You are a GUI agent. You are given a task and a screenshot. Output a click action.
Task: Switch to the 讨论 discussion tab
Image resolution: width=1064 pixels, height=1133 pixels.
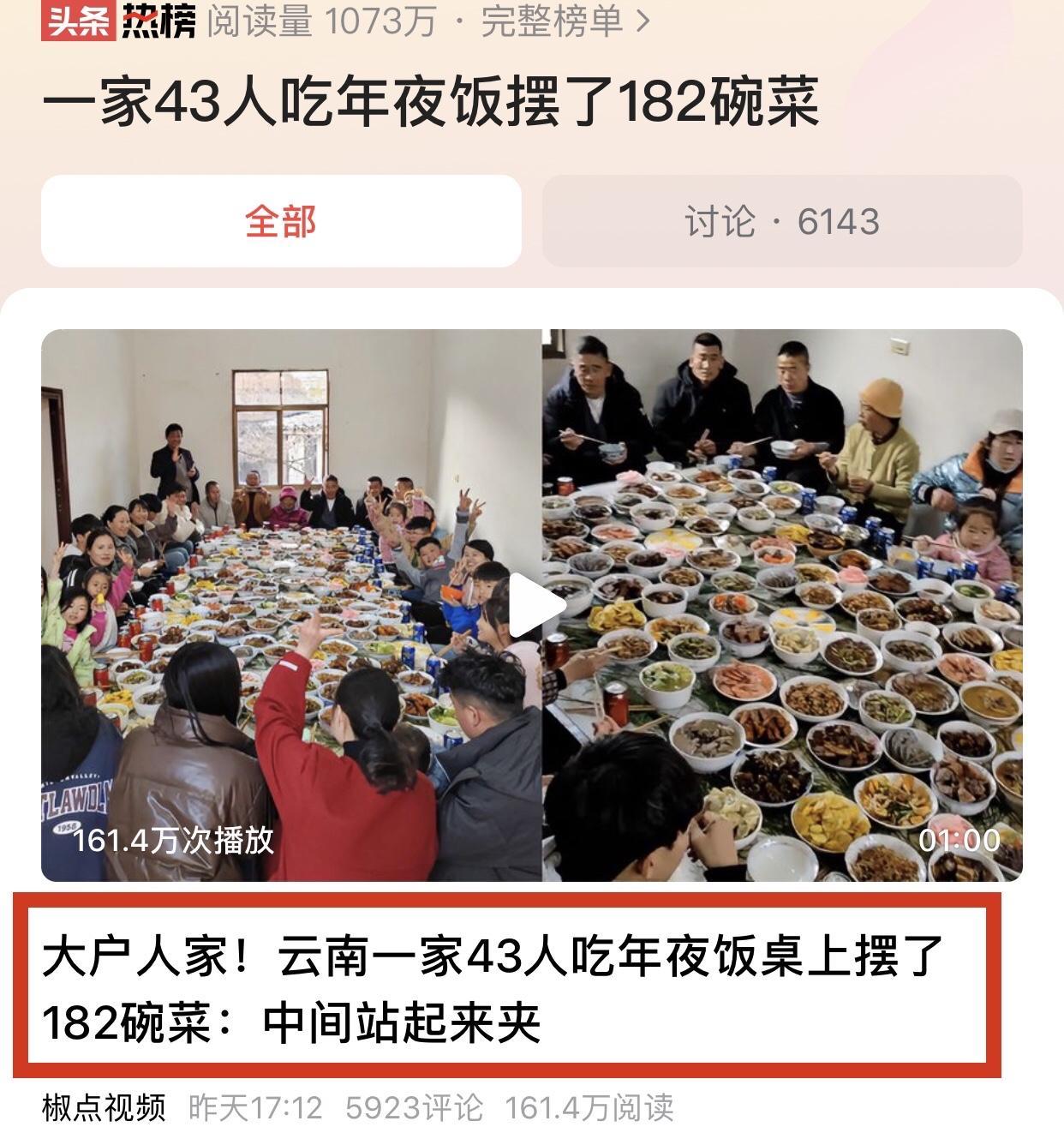(781, 221)
